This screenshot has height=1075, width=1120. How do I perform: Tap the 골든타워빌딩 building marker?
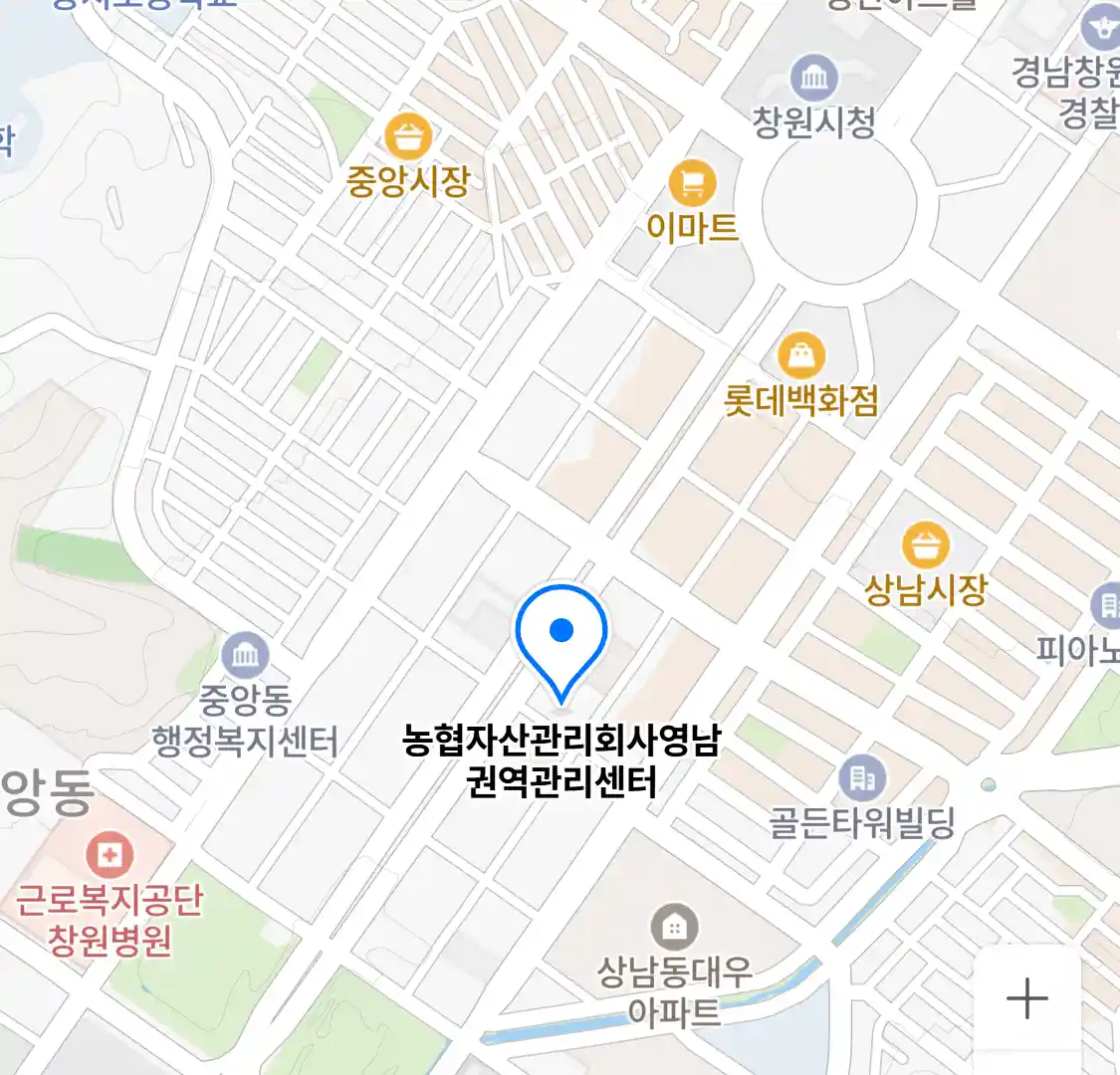862,779
